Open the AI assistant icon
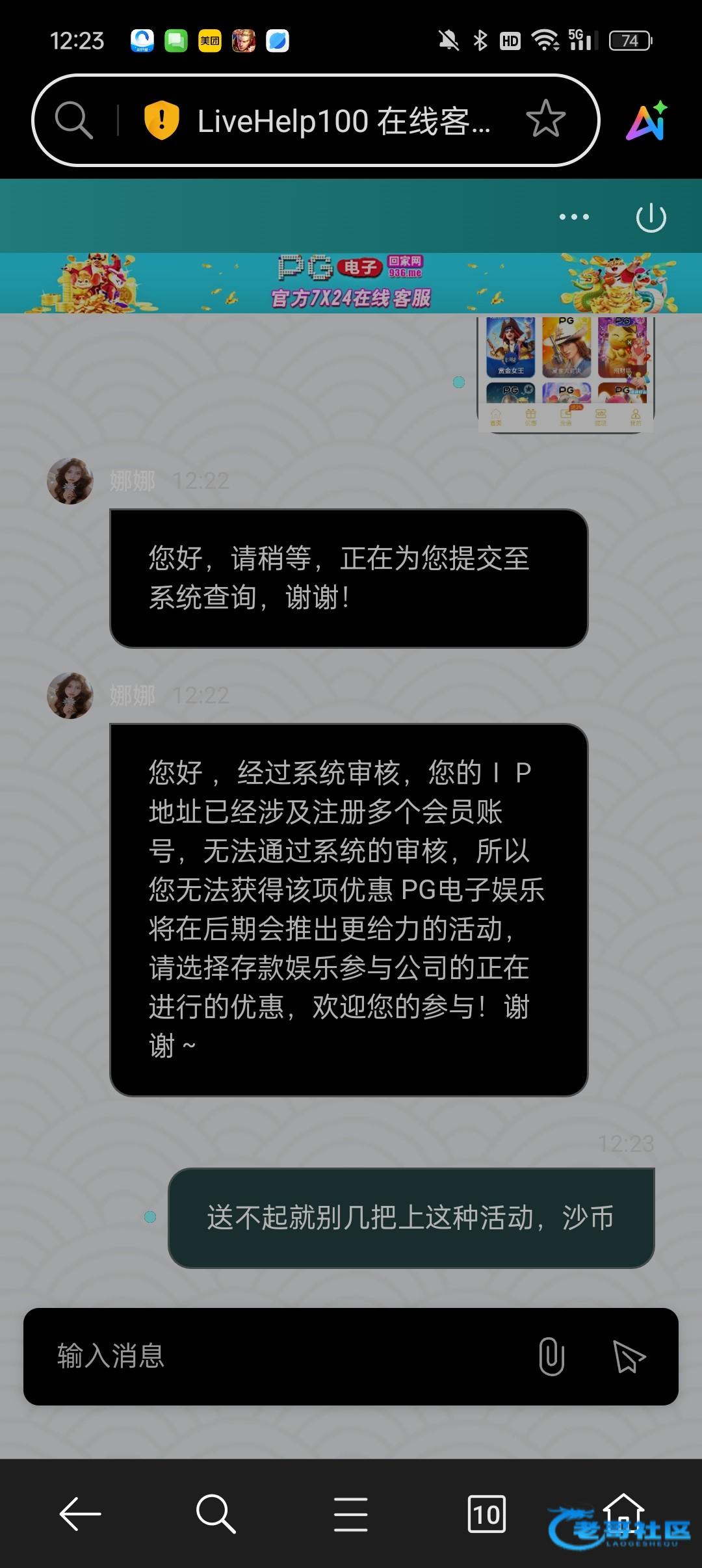The image size is (702, 1568). tap(647, 121)
